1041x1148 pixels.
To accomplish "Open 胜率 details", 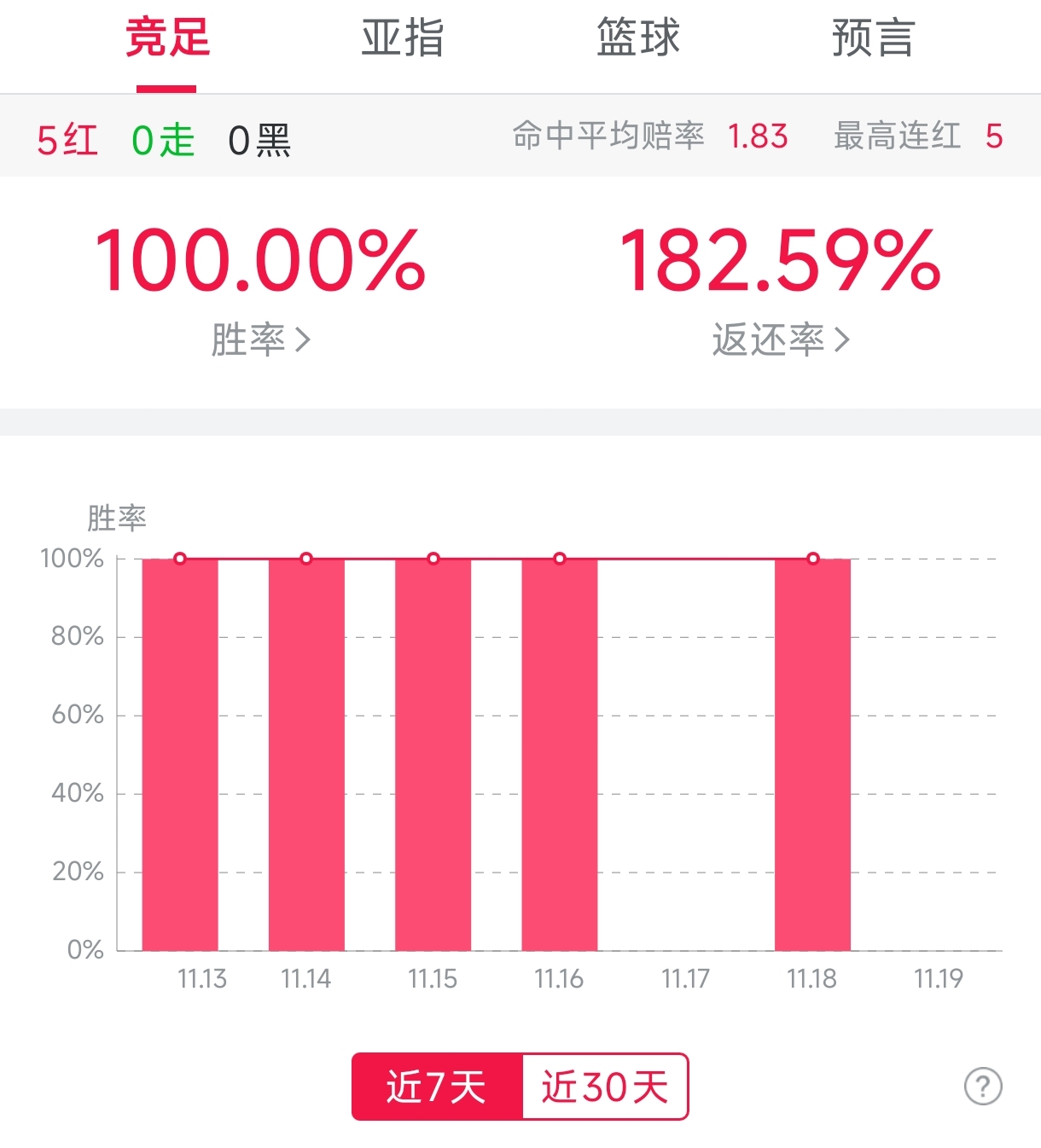I will coord(260,339).
